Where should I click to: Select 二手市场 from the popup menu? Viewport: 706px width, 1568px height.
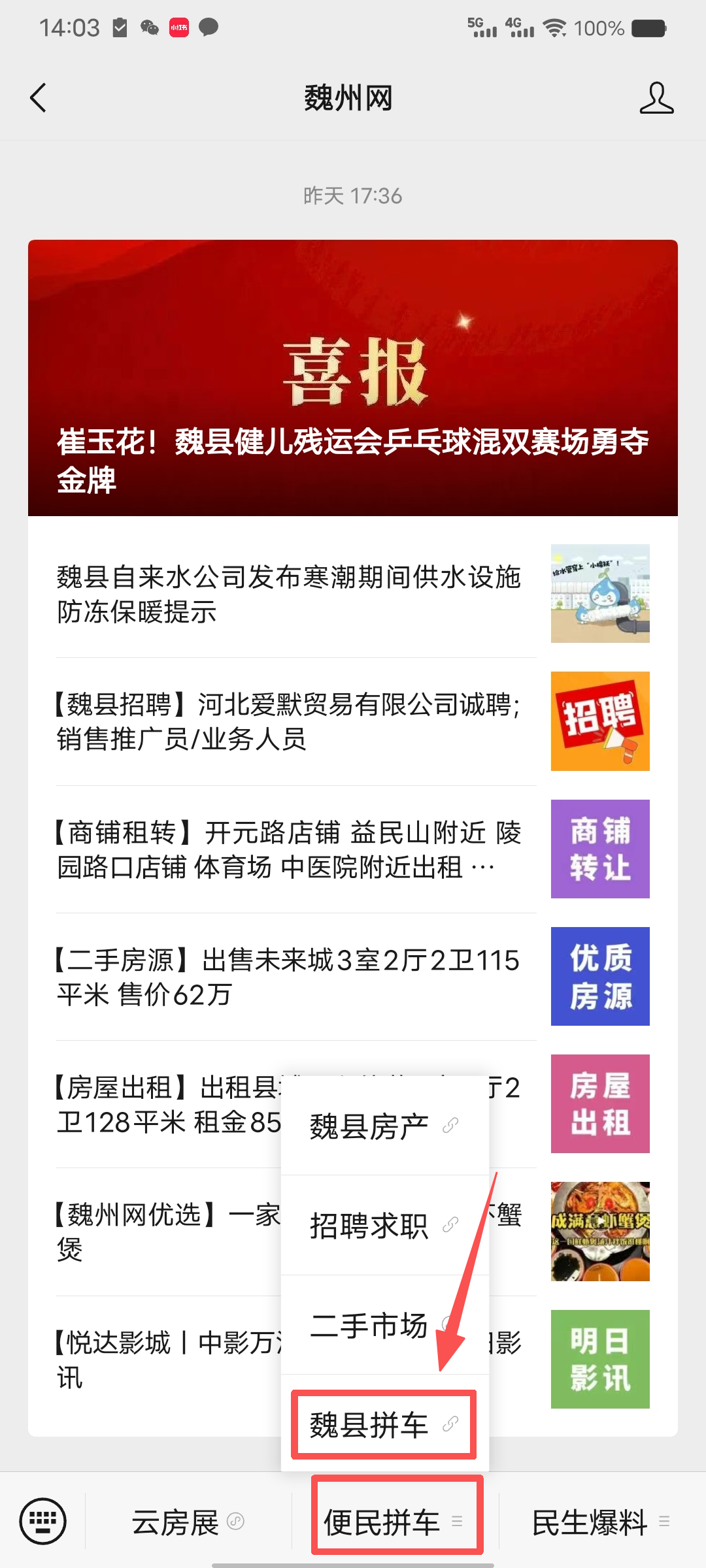coord(384,1326)
